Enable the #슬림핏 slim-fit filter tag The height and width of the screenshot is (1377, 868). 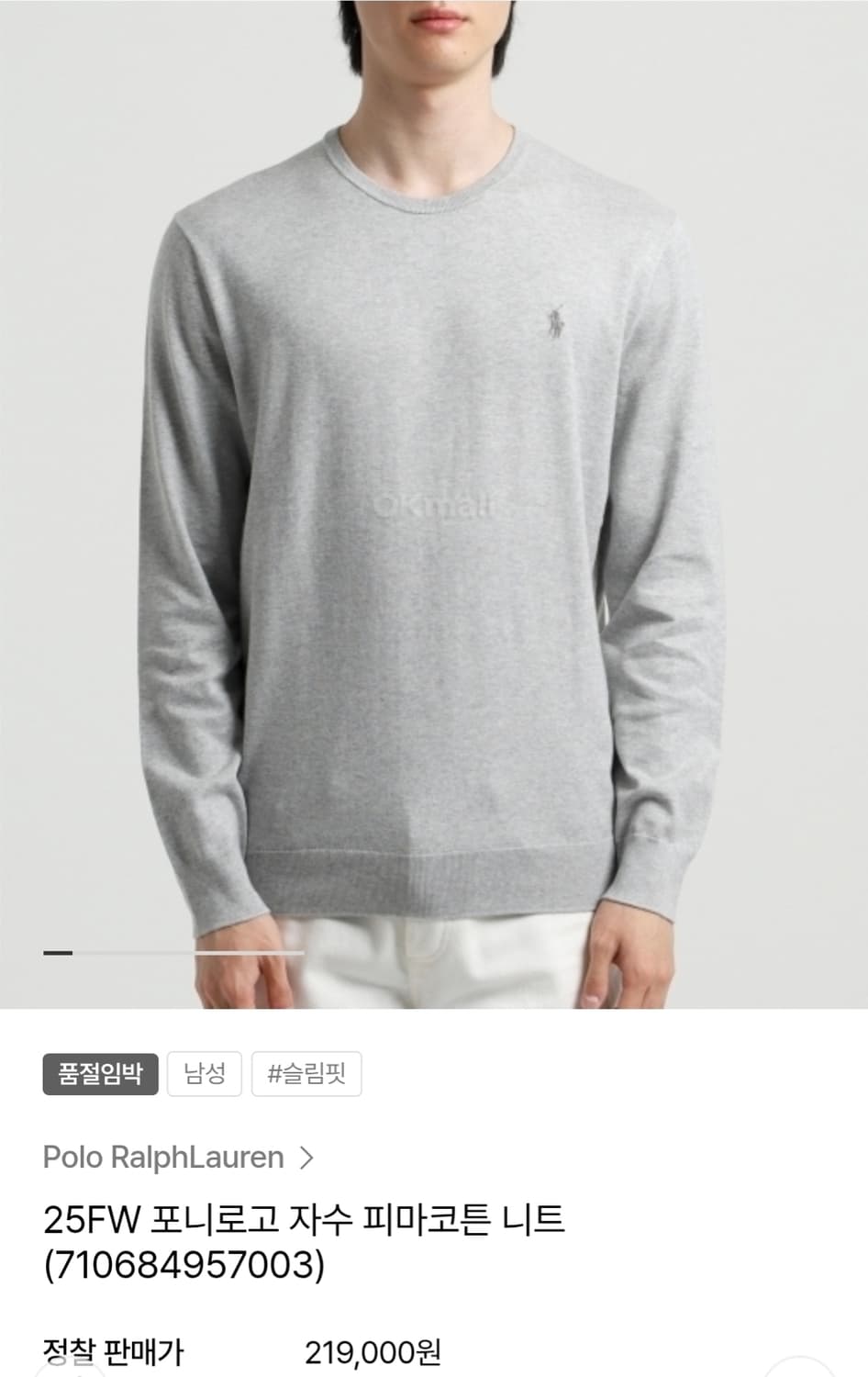pos(306,1073)
